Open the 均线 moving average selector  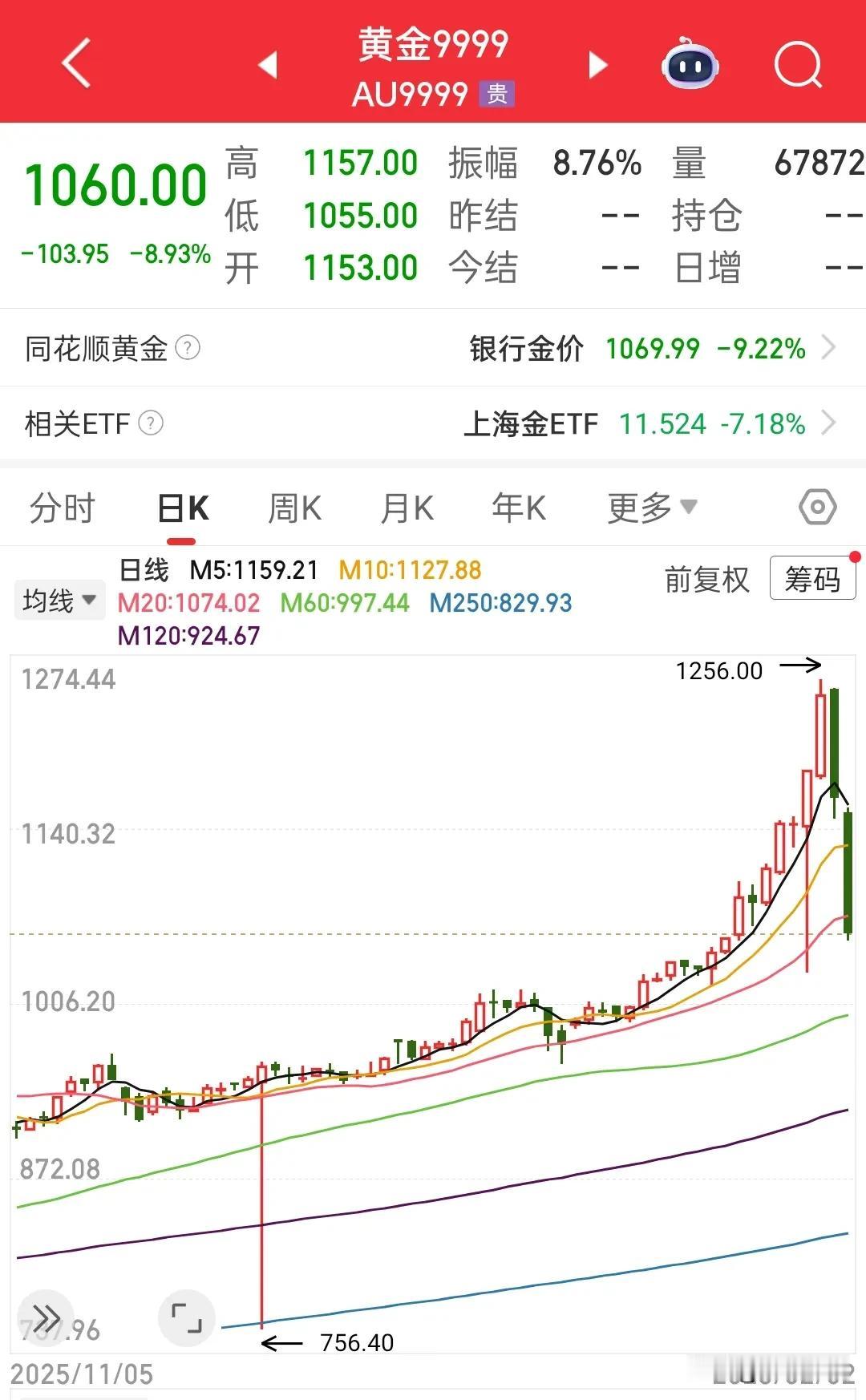59,599
